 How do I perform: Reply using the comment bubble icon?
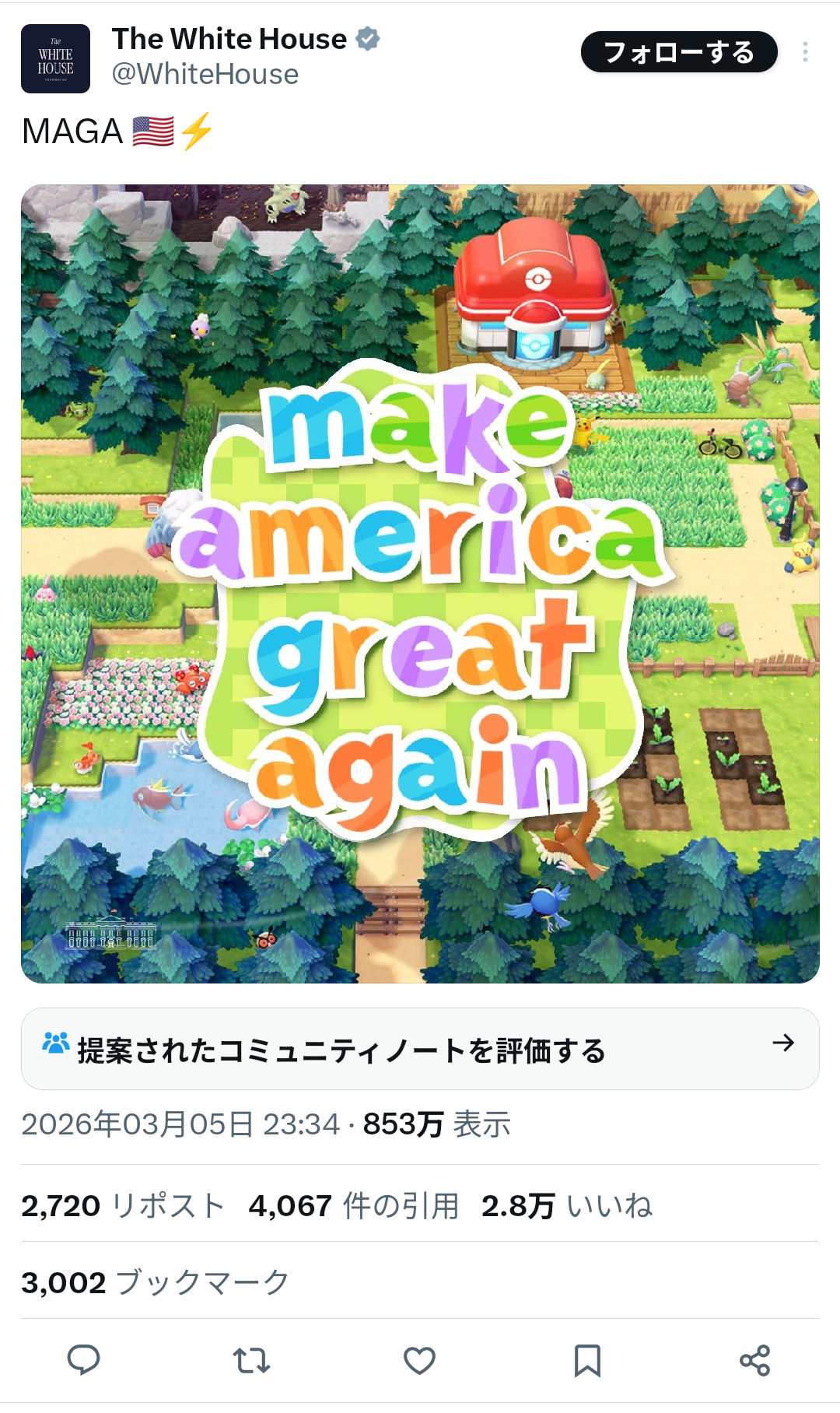(x=83, y=1360)
